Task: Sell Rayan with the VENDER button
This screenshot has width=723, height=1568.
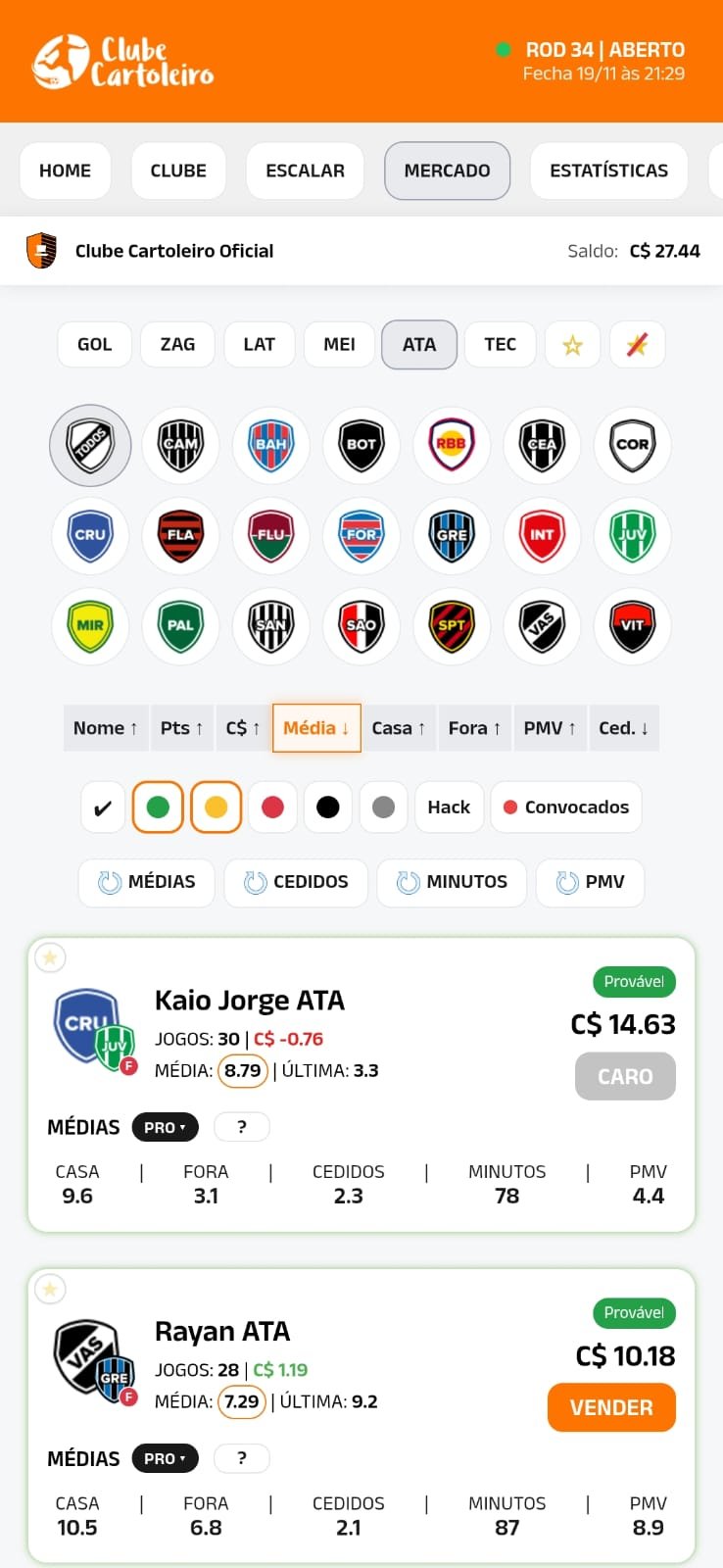Action: 611,1407
